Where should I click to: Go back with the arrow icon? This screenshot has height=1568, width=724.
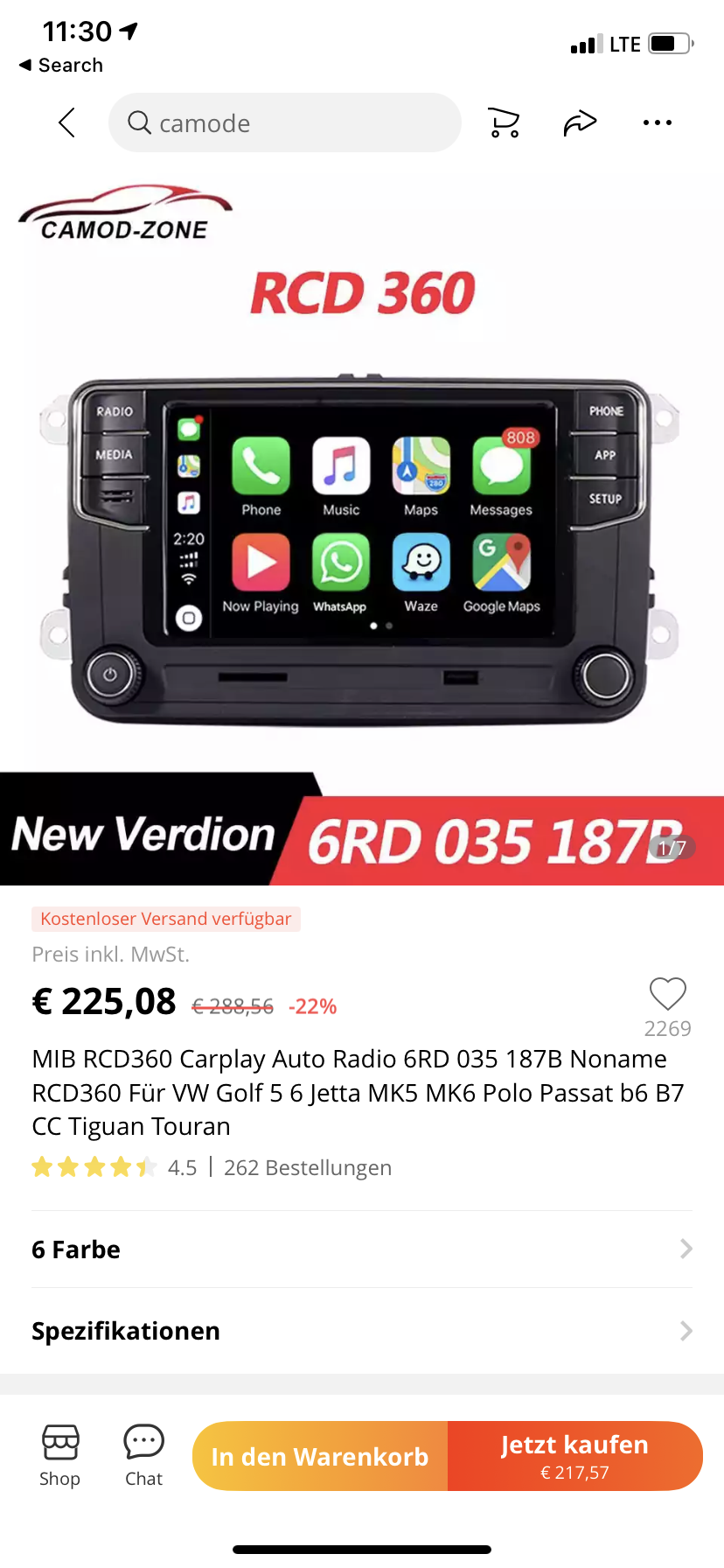67,122
